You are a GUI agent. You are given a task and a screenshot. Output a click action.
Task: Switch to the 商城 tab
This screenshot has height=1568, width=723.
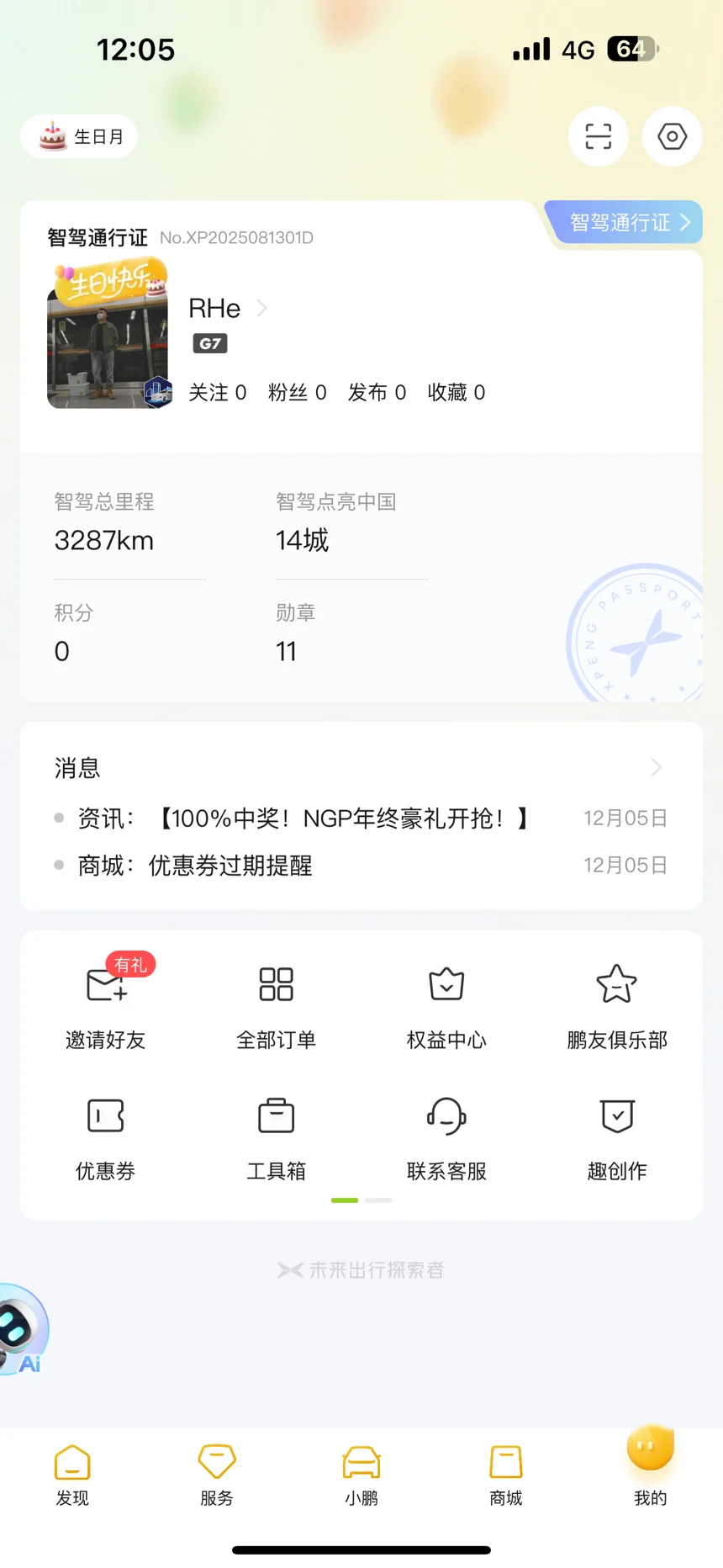click(506, 1475)
